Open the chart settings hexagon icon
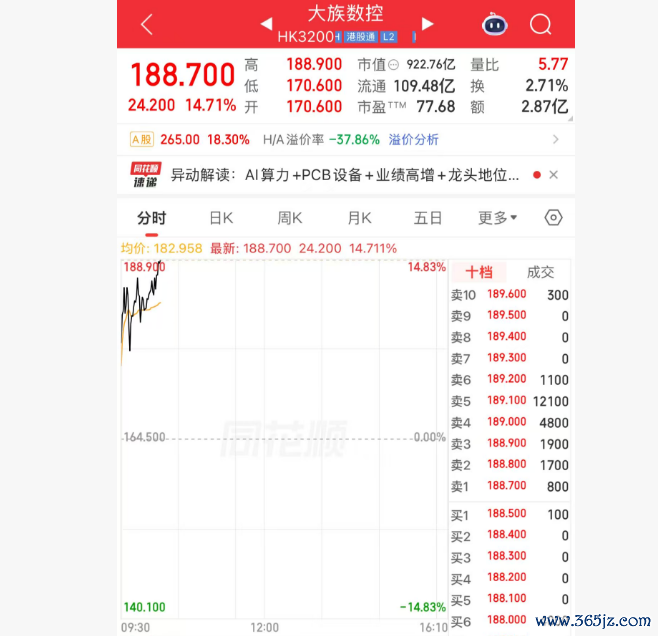The image size is (658, 636). pos(554,218)
